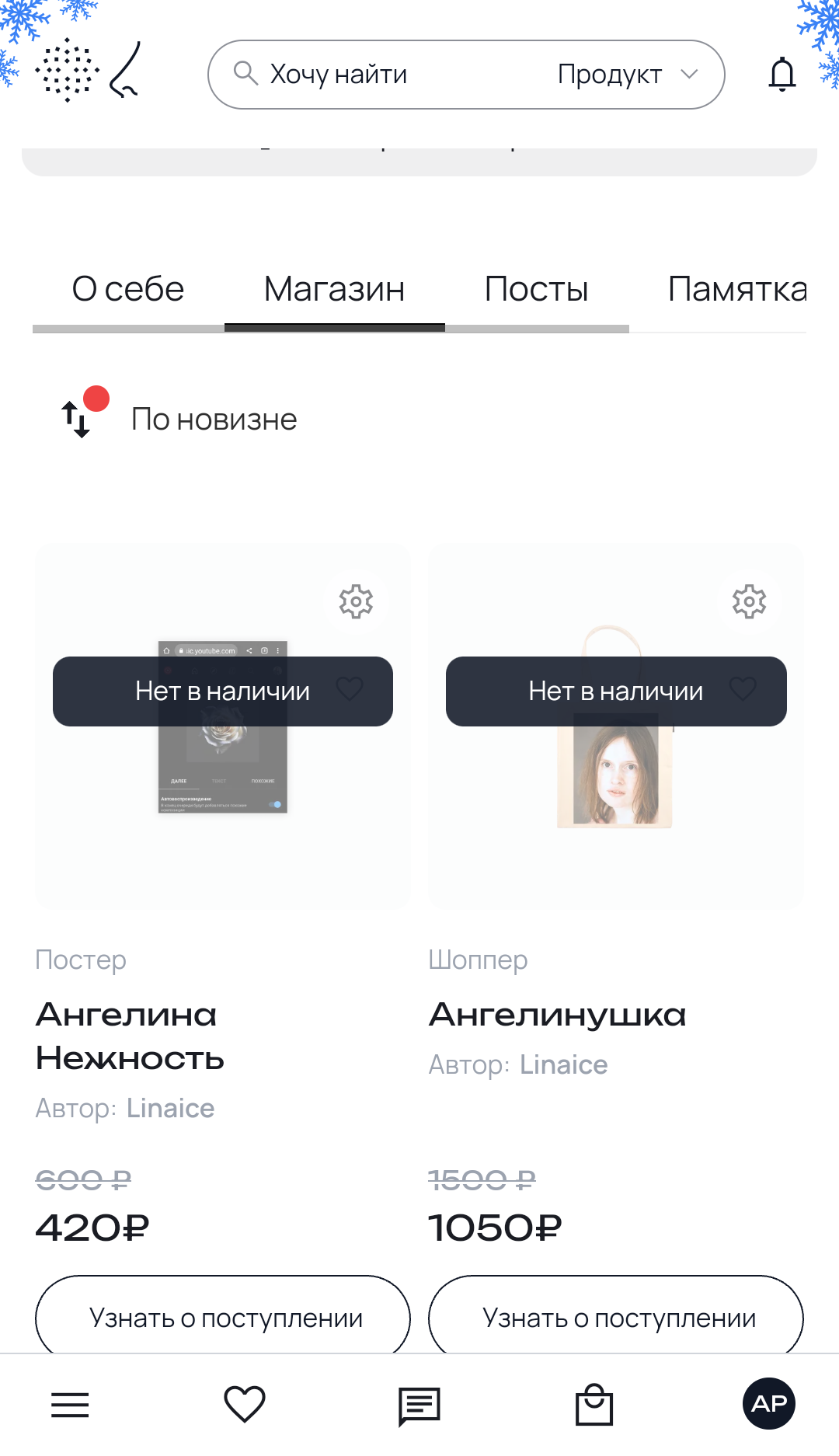
Task: Open the shopping bag cart
Action: pos(594,1405)
